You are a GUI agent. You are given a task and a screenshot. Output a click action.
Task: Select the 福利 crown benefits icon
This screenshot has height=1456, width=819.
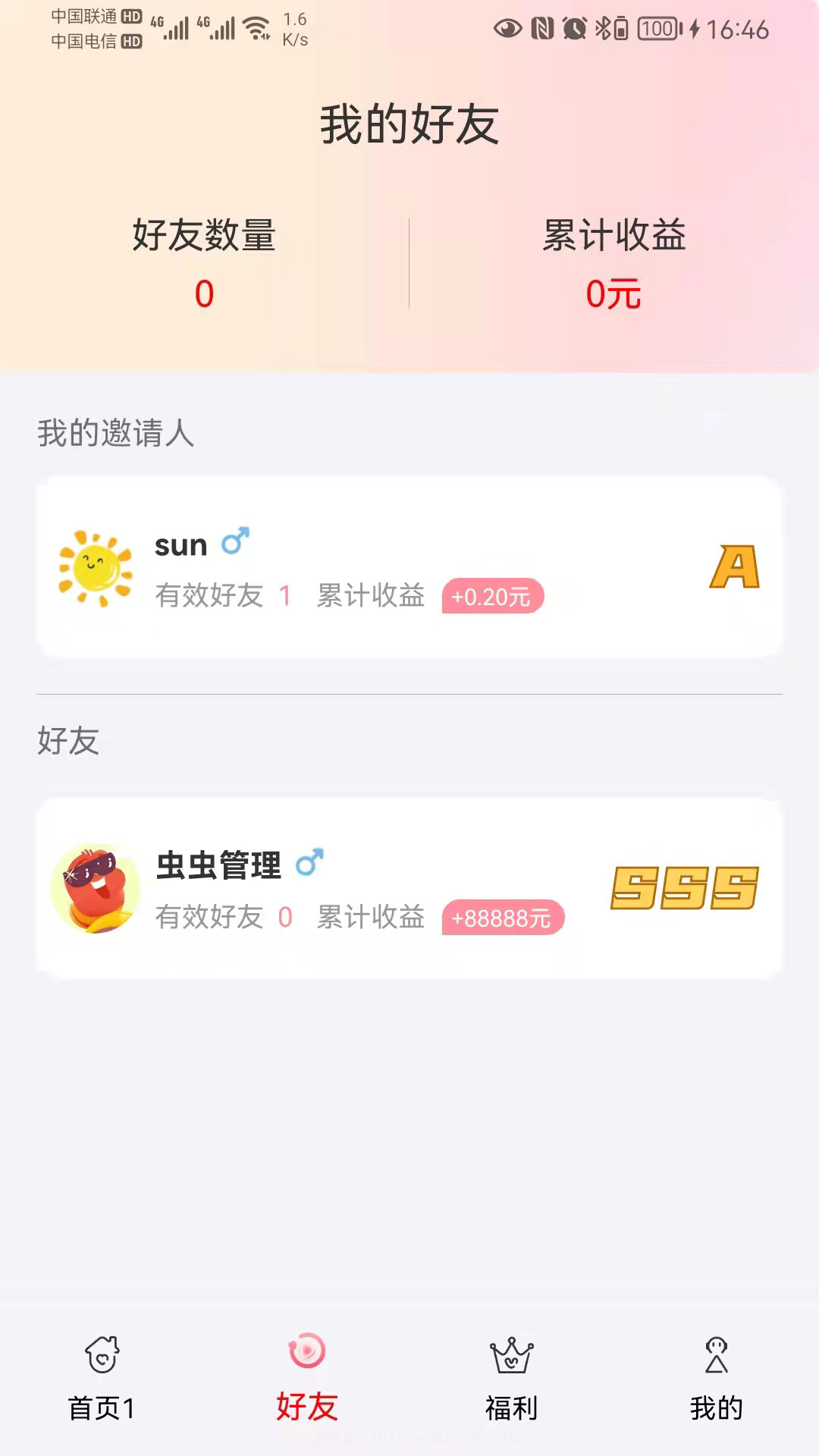[511, 1357]
